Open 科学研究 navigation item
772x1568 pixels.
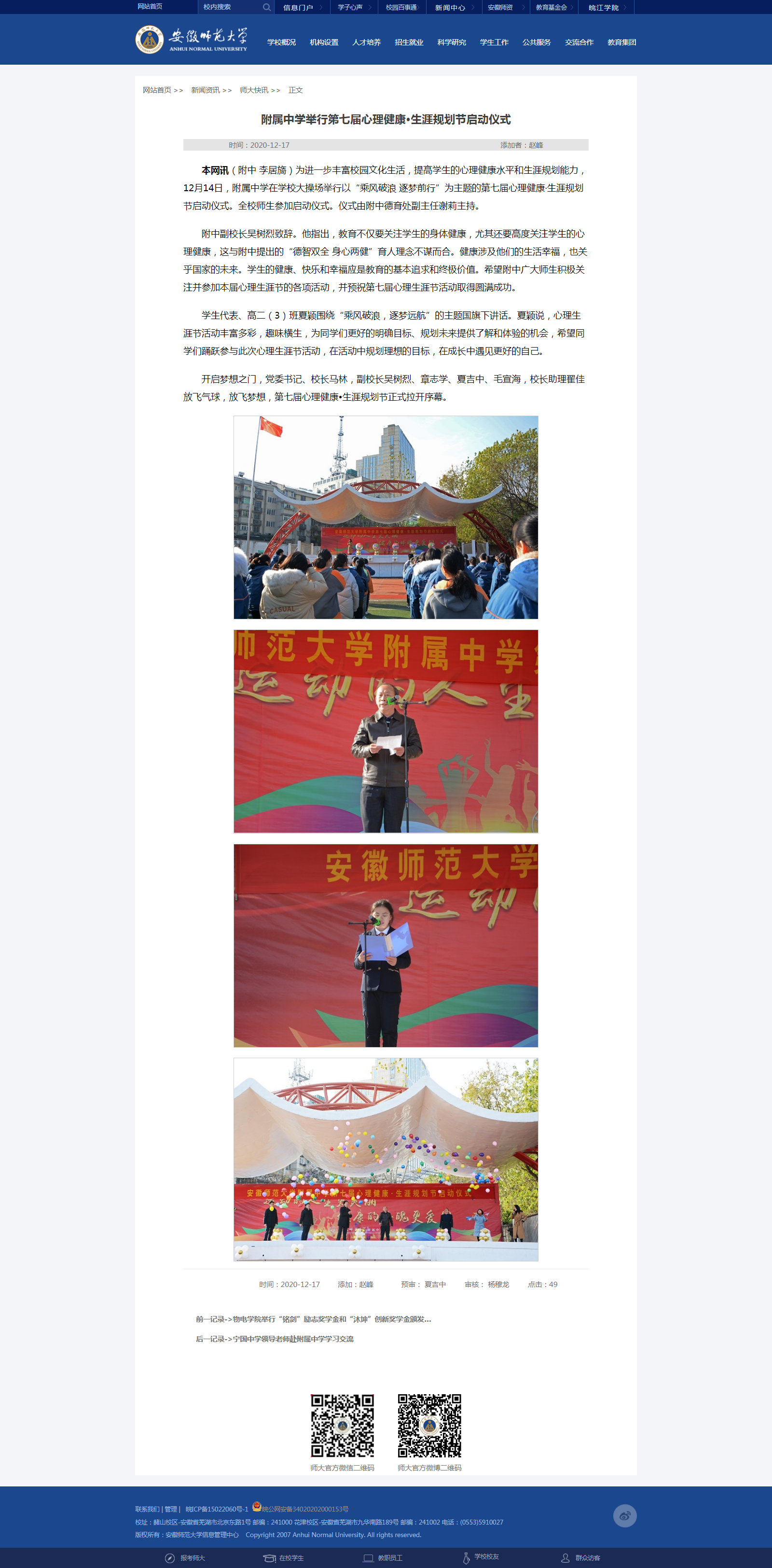452,42
